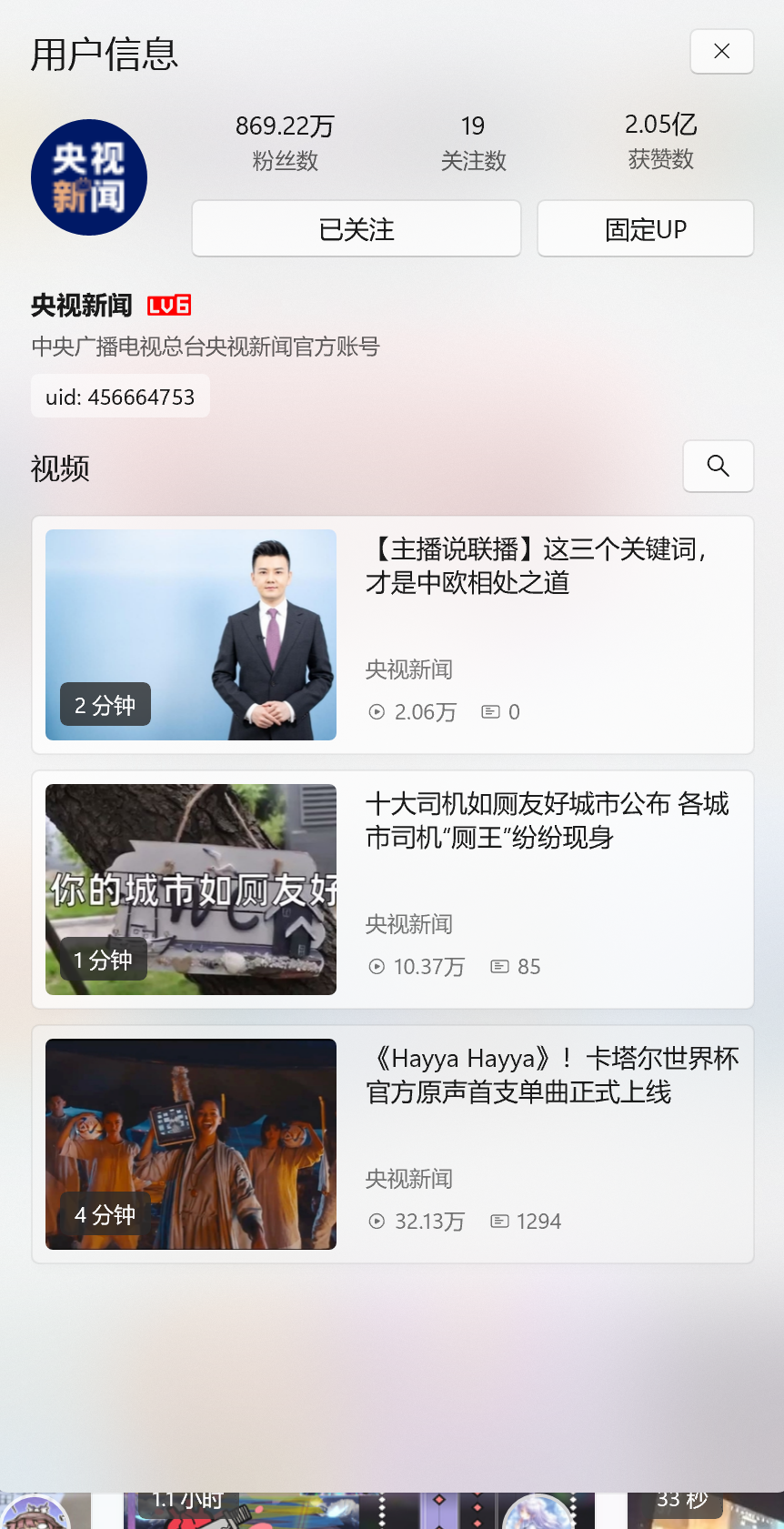
Task: Open the 主播说联播 news video
Action: [x=191, y=634]
